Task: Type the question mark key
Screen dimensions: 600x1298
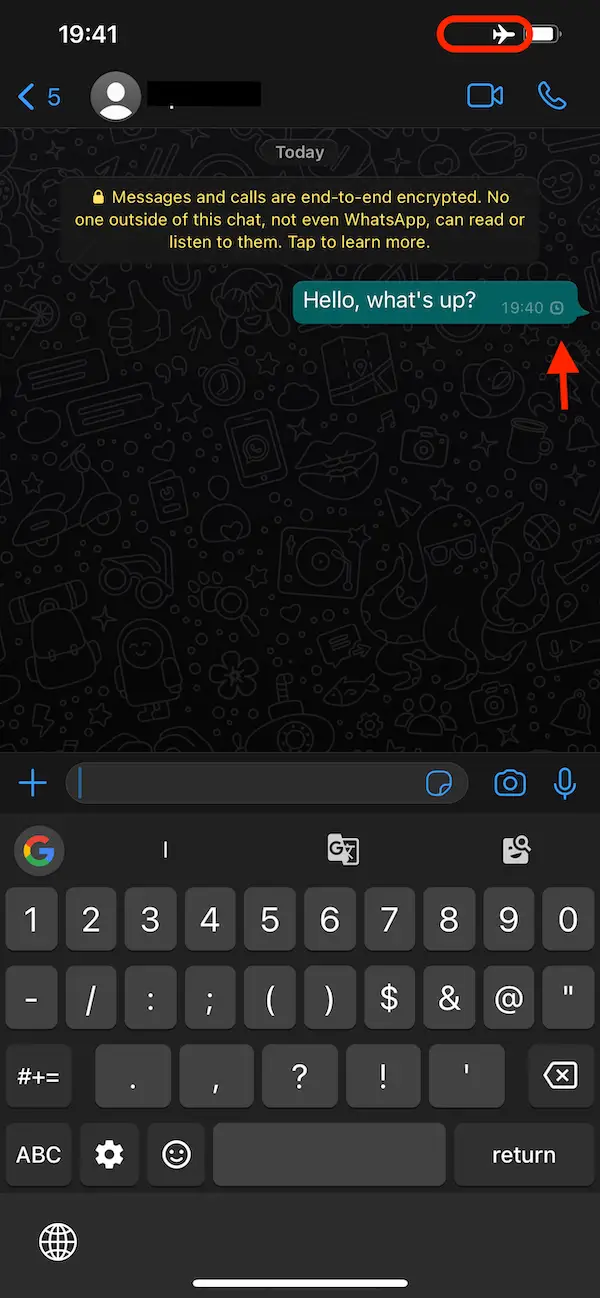Action: pyautogui.click(x=300, y=1076)
